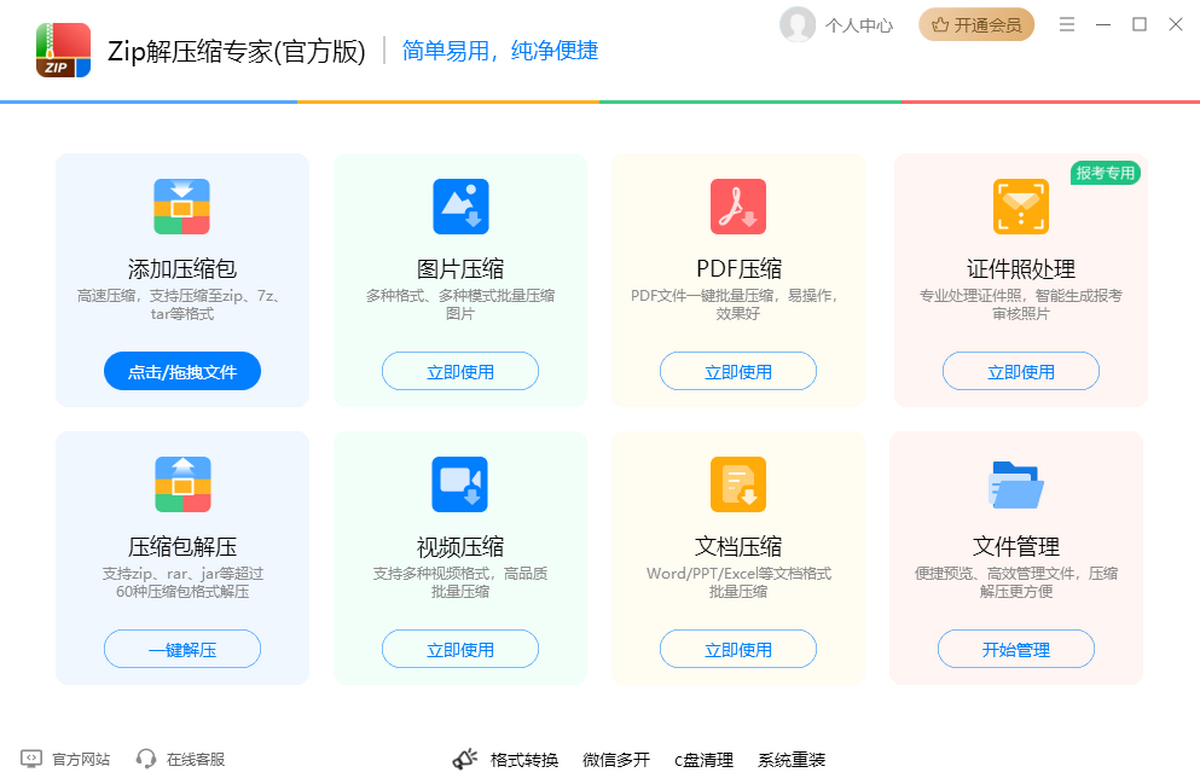1200x778 pixels.
Task: Open 系统重装 tool
Action: (x=791, y=760)
